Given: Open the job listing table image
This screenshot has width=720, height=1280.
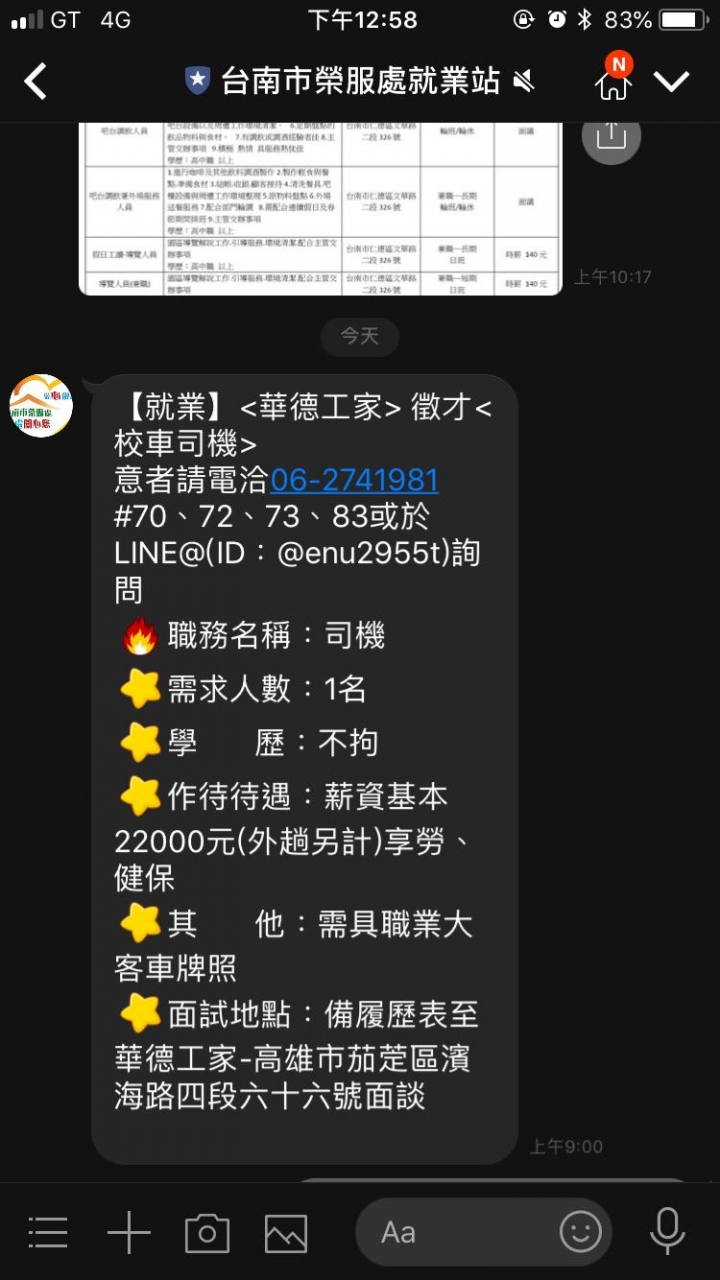Looking at the screenshot, I should point(320,208).
